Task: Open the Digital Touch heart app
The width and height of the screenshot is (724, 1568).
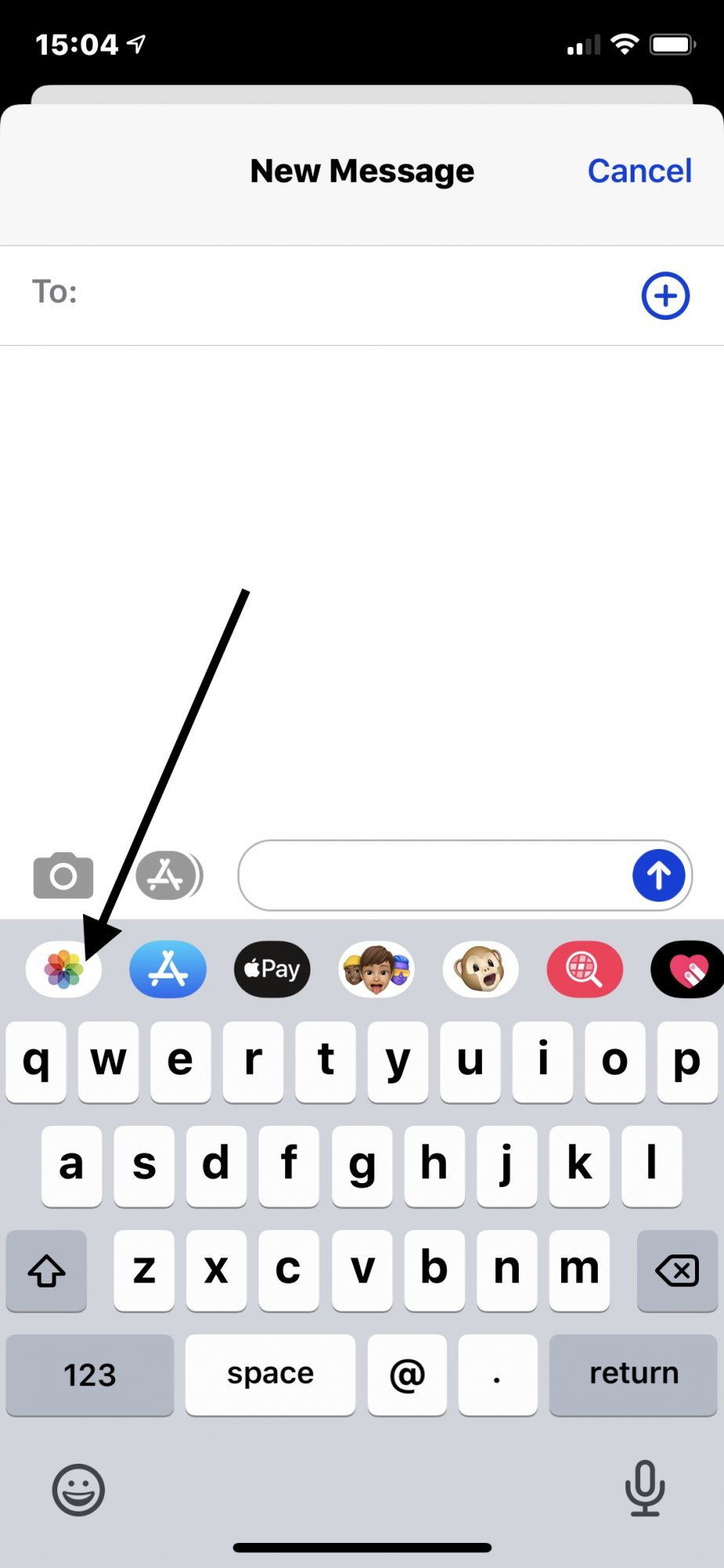Action: (x=687, y=969)
